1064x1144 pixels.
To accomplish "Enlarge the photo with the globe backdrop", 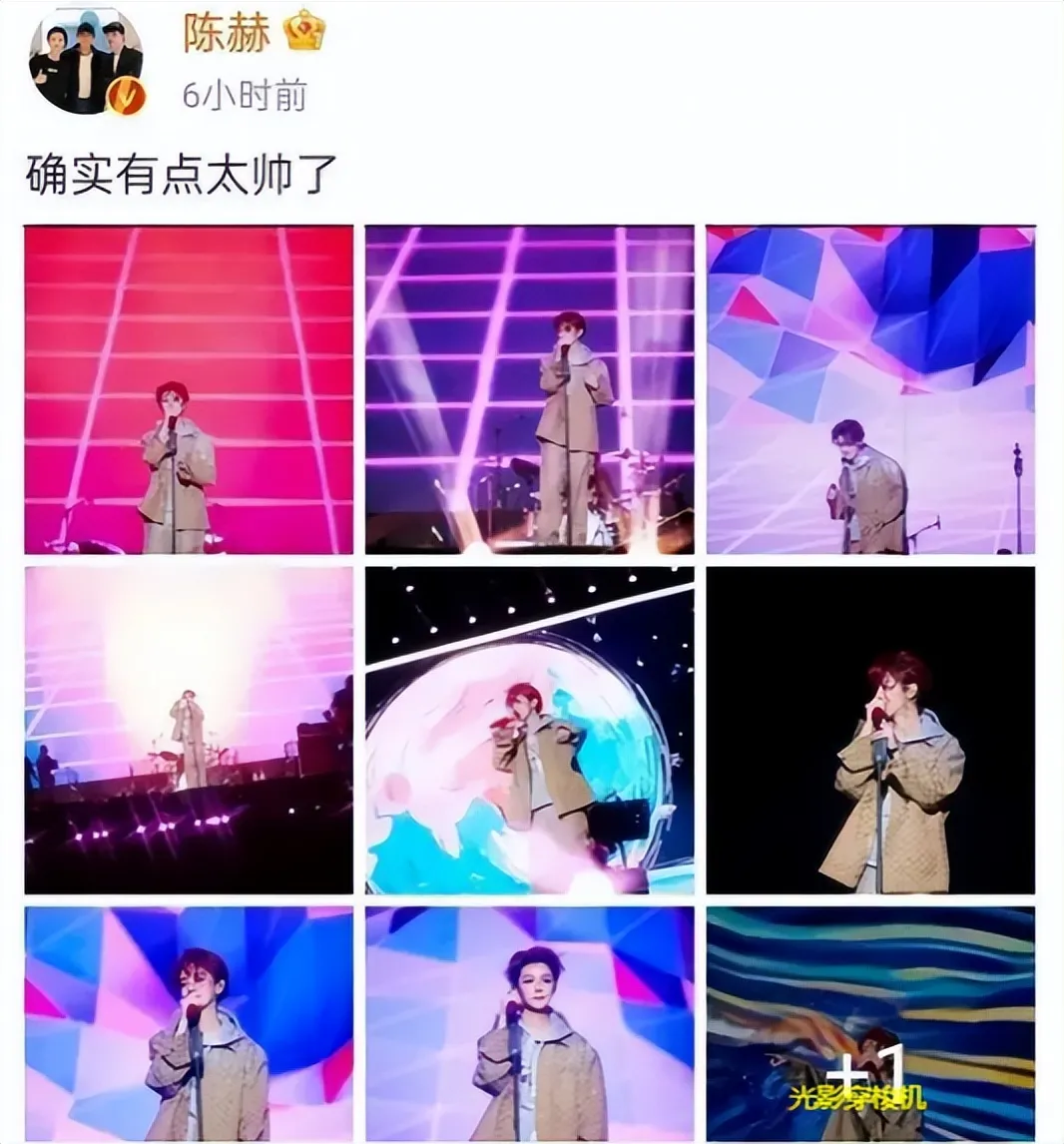I will click(529, 731).
